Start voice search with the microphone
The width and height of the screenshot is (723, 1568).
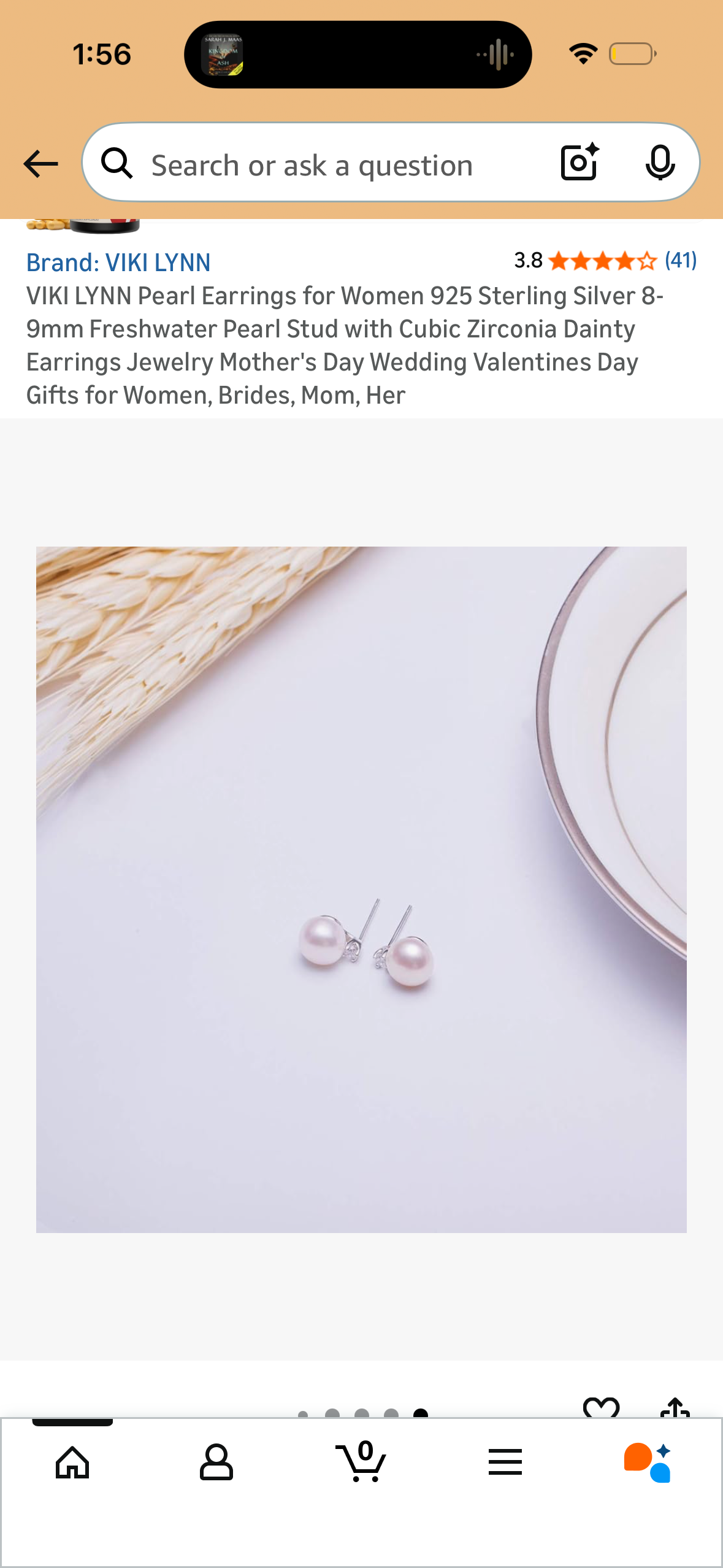pos(660,163)
